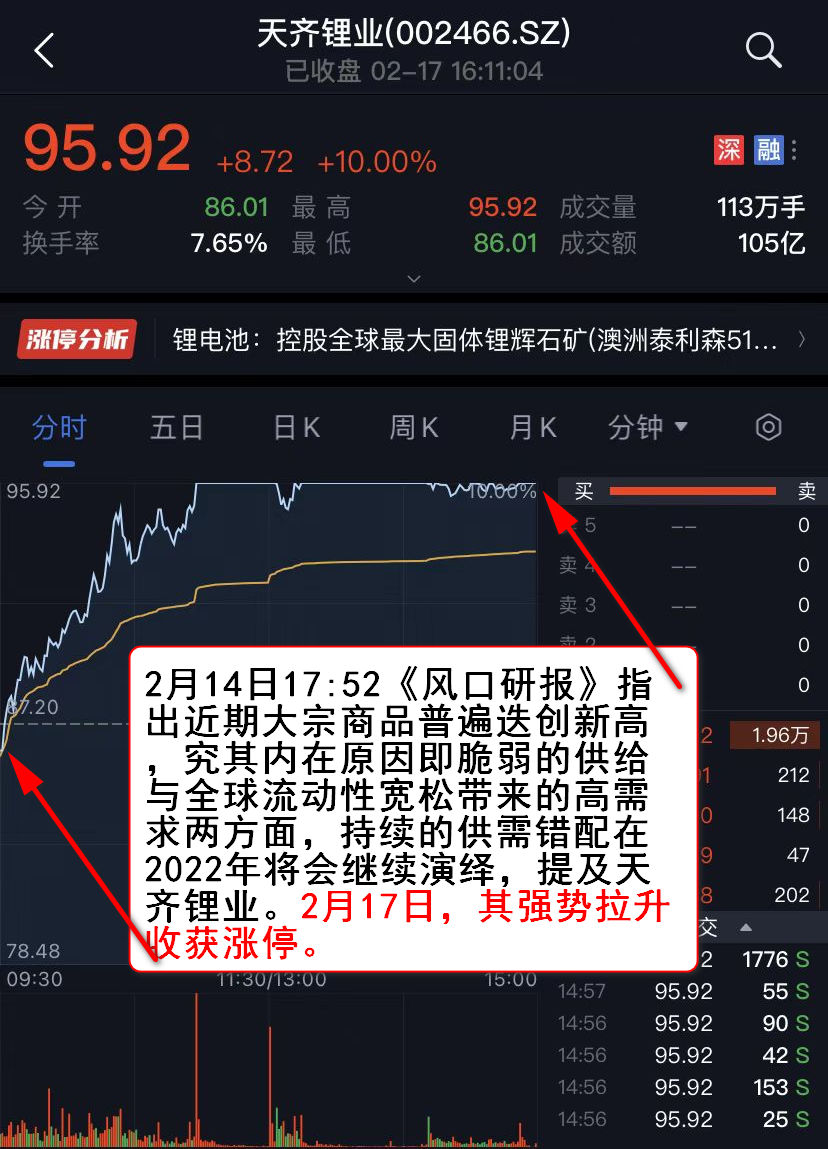This screenshot has height=1149, width=828.
Task: Open the three-dot overflow menu
Action: [x=794, y=150]
